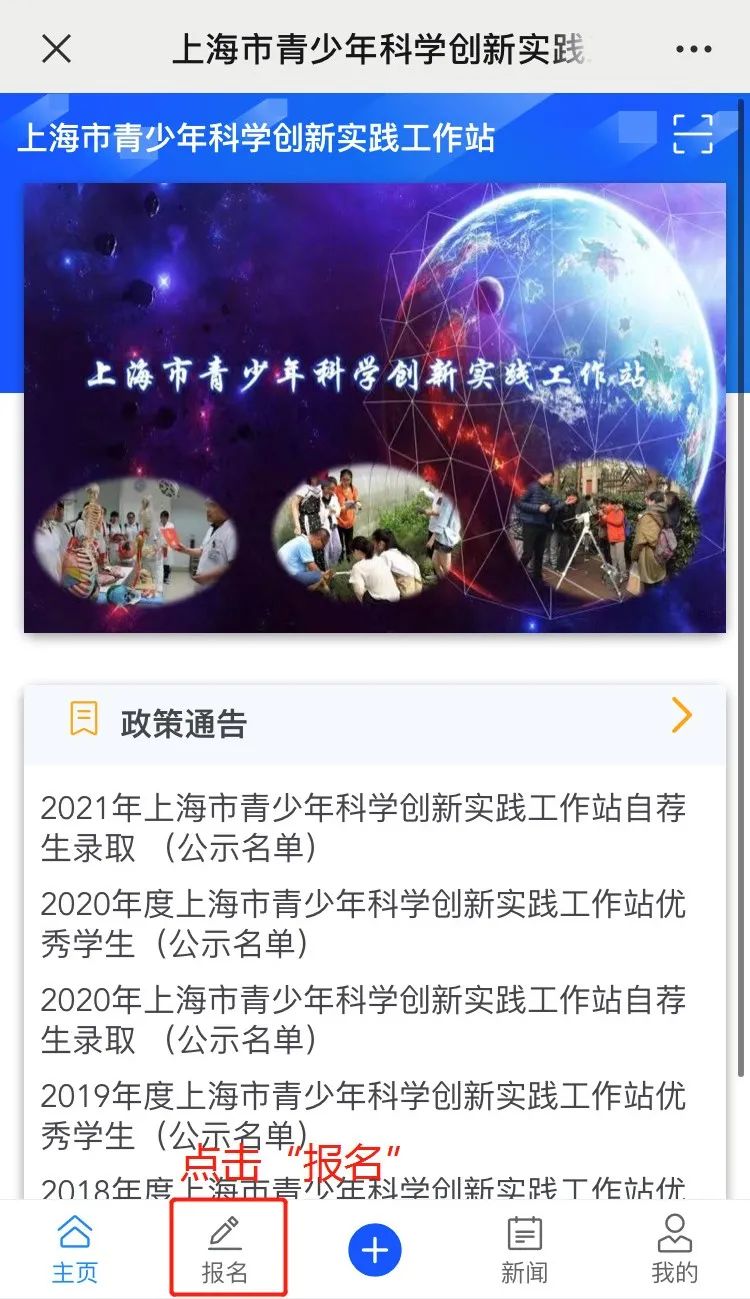Open the 2019年度优秀学生公示名单 notice
The image size is (750, 1299).
point(363,1114)
